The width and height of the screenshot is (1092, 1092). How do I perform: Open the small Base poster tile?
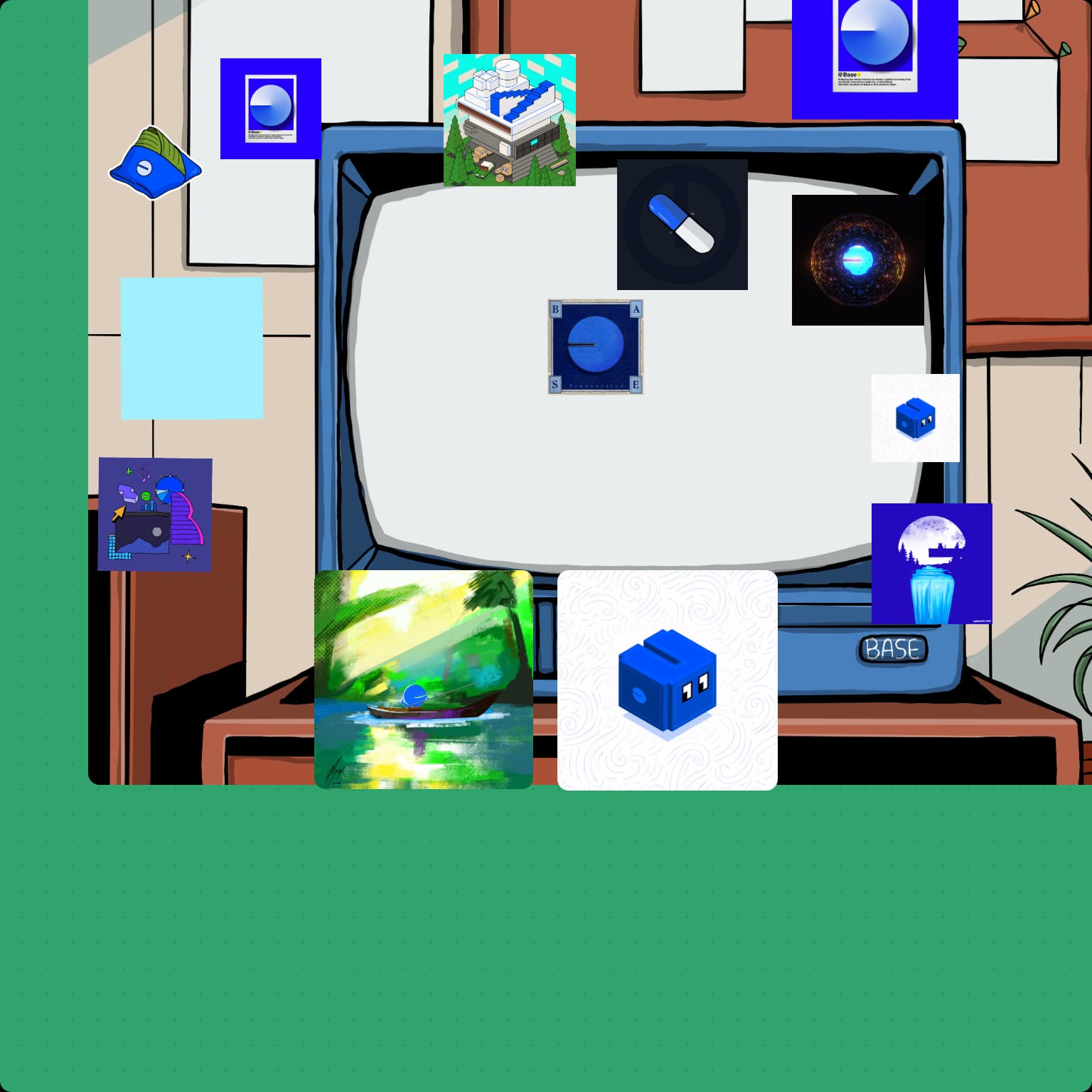tap(270, 109)
